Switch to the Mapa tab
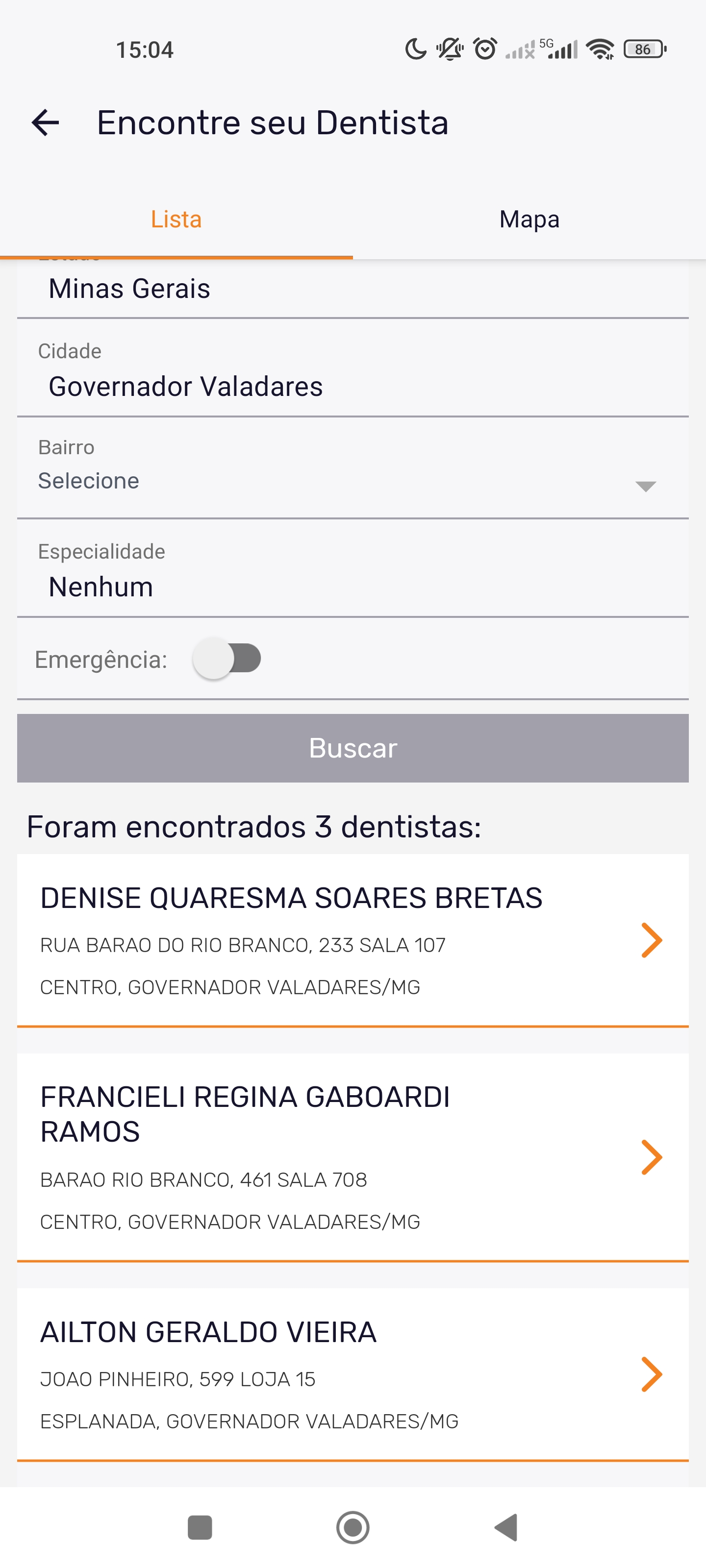 coord(529,219)
